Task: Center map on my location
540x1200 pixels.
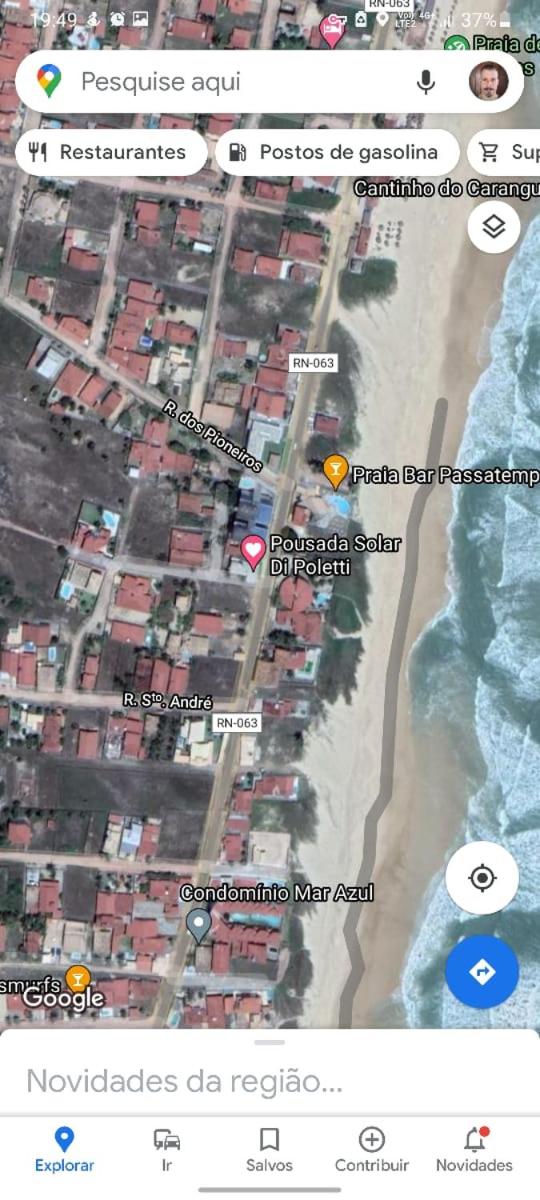Action: tap(482, 878)
